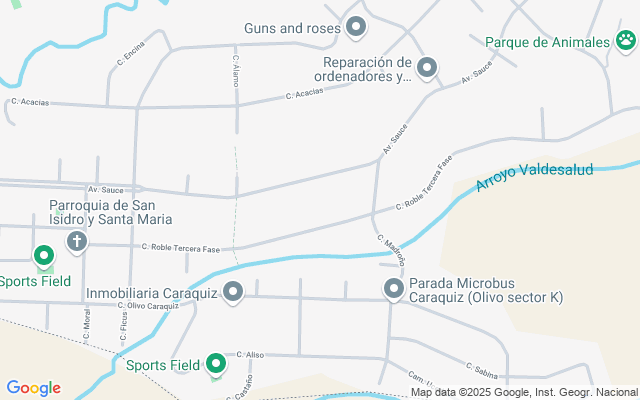Open the Sports Field marker below the Parroquia

43,257
